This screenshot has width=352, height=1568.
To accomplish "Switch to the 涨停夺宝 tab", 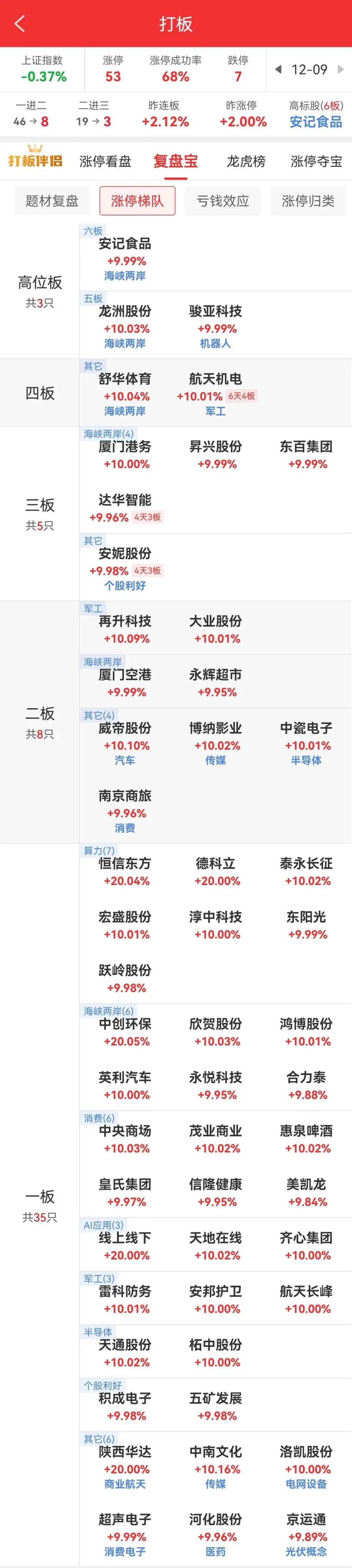I will tap(316, 161).
